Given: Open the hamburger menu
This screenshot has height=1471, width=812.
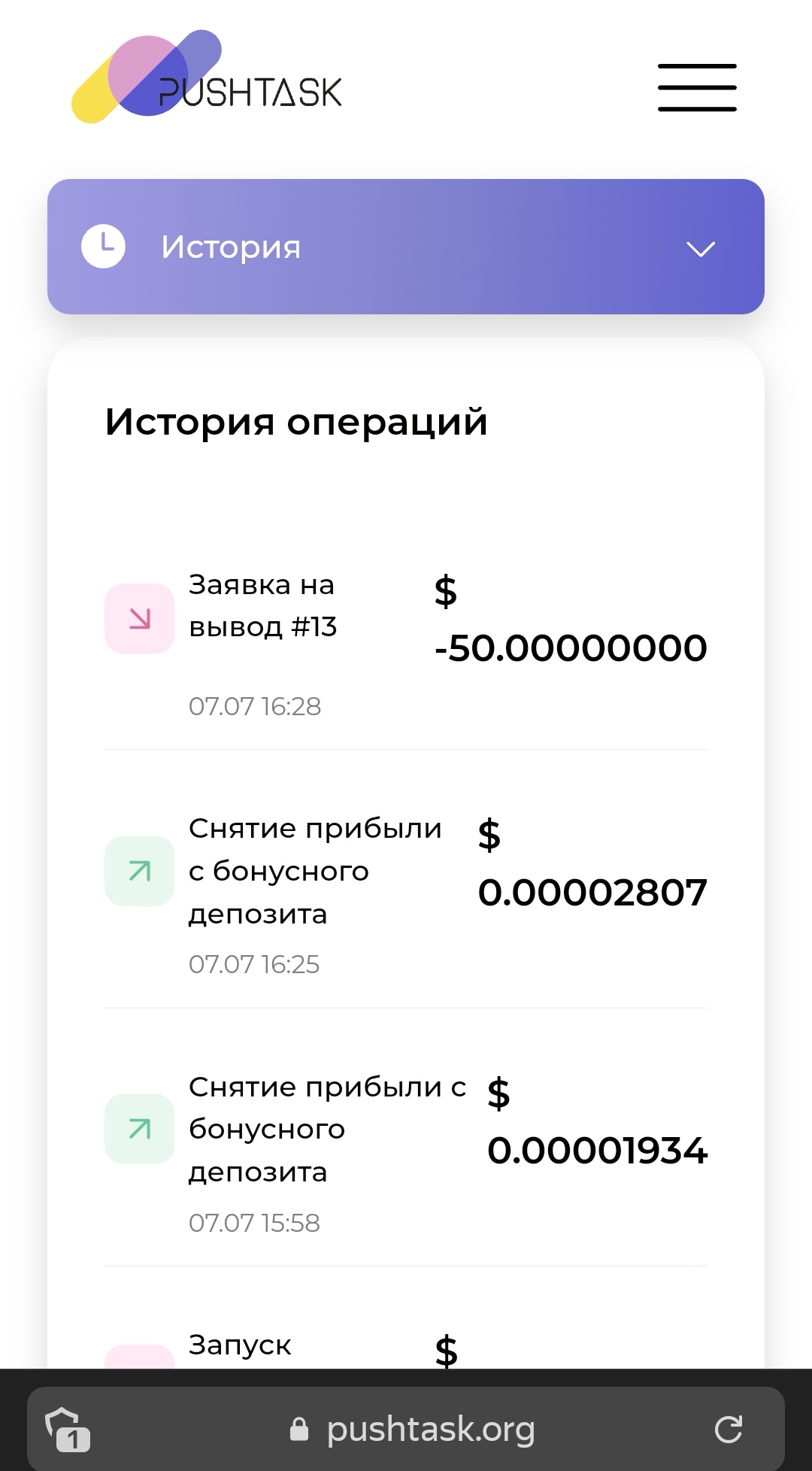Looking at the screenshot, I should [697, 88].
